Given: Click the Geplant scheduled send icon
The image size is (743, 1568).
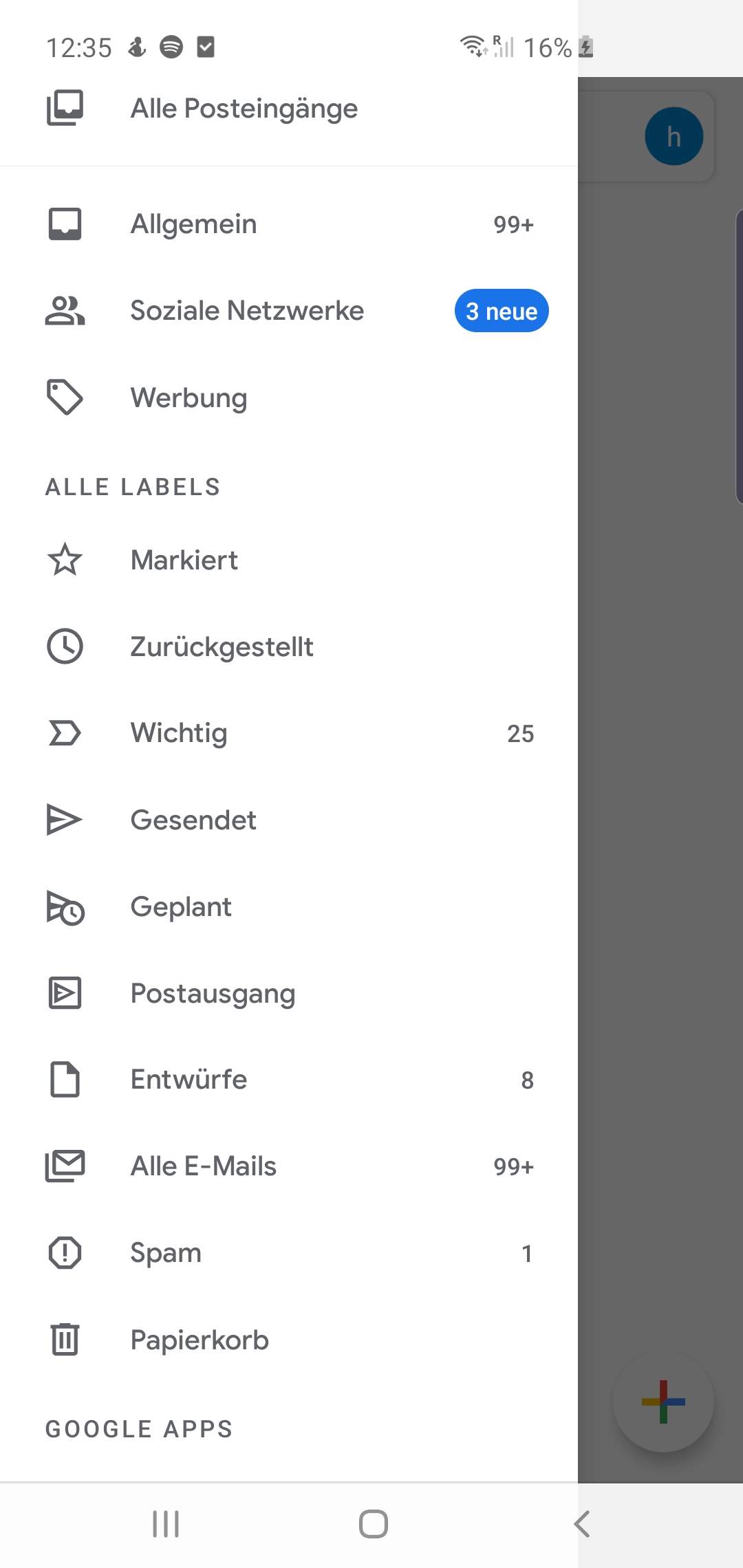Looking at the screenshot, I should point(65,906).
